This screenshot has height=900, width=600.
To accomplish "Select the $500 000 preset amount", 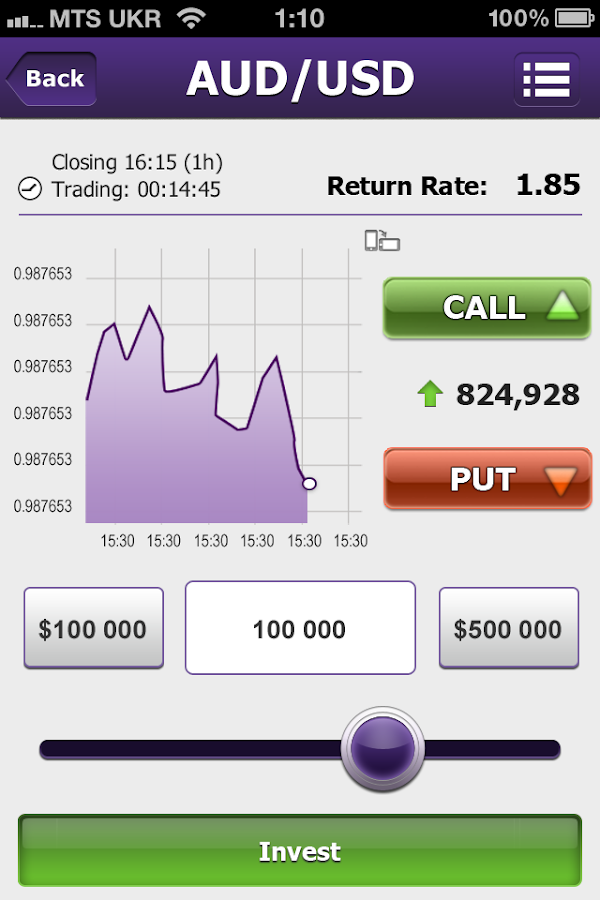I will pos(508,628).
